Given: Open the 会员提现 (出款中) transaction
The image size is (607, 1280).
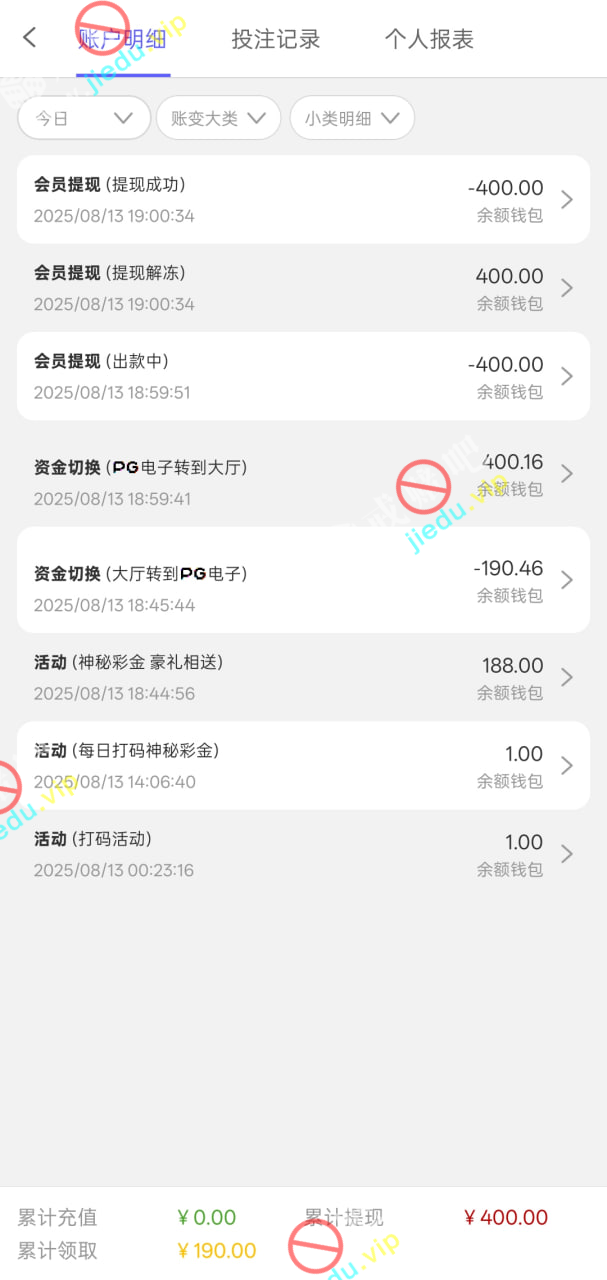Looking at the screenshot, I should click(x=303, y=376).
